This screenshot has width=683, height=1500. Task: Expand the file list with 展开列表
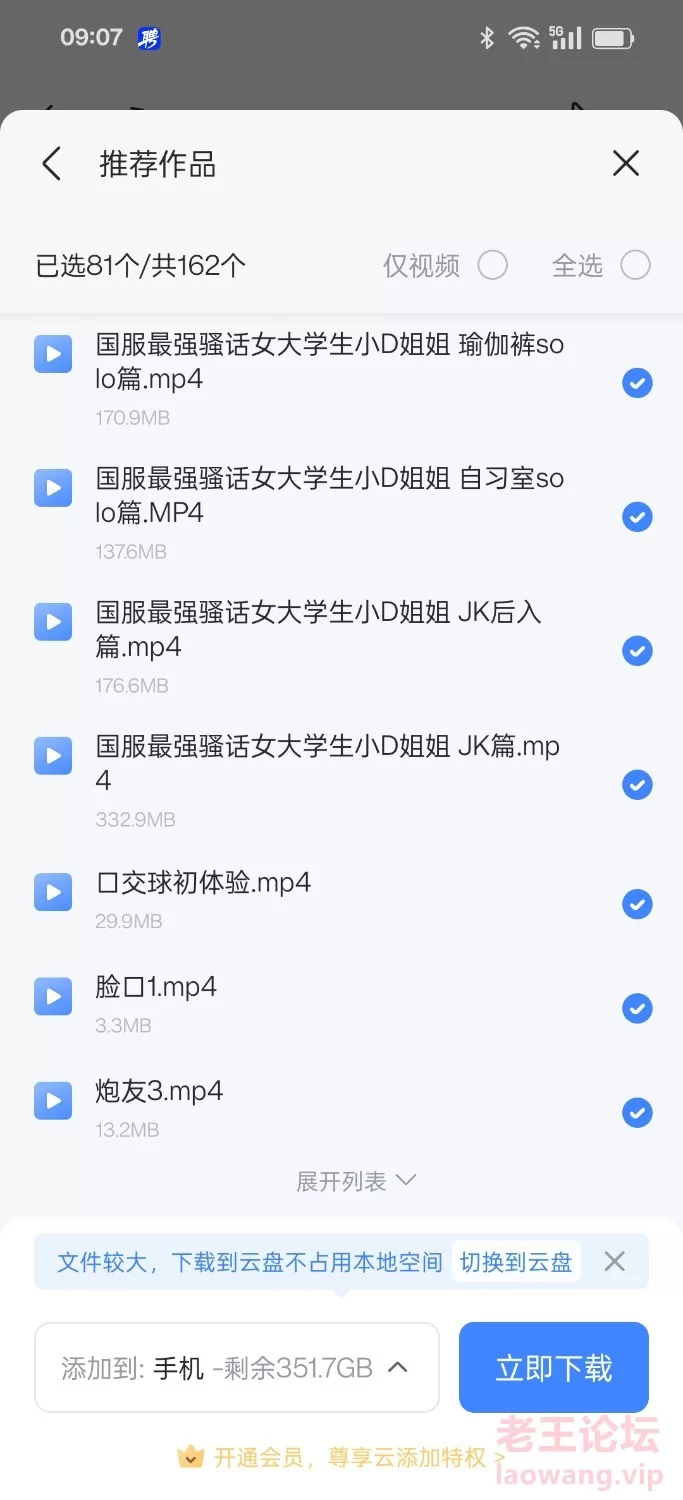coord(356,1181)
